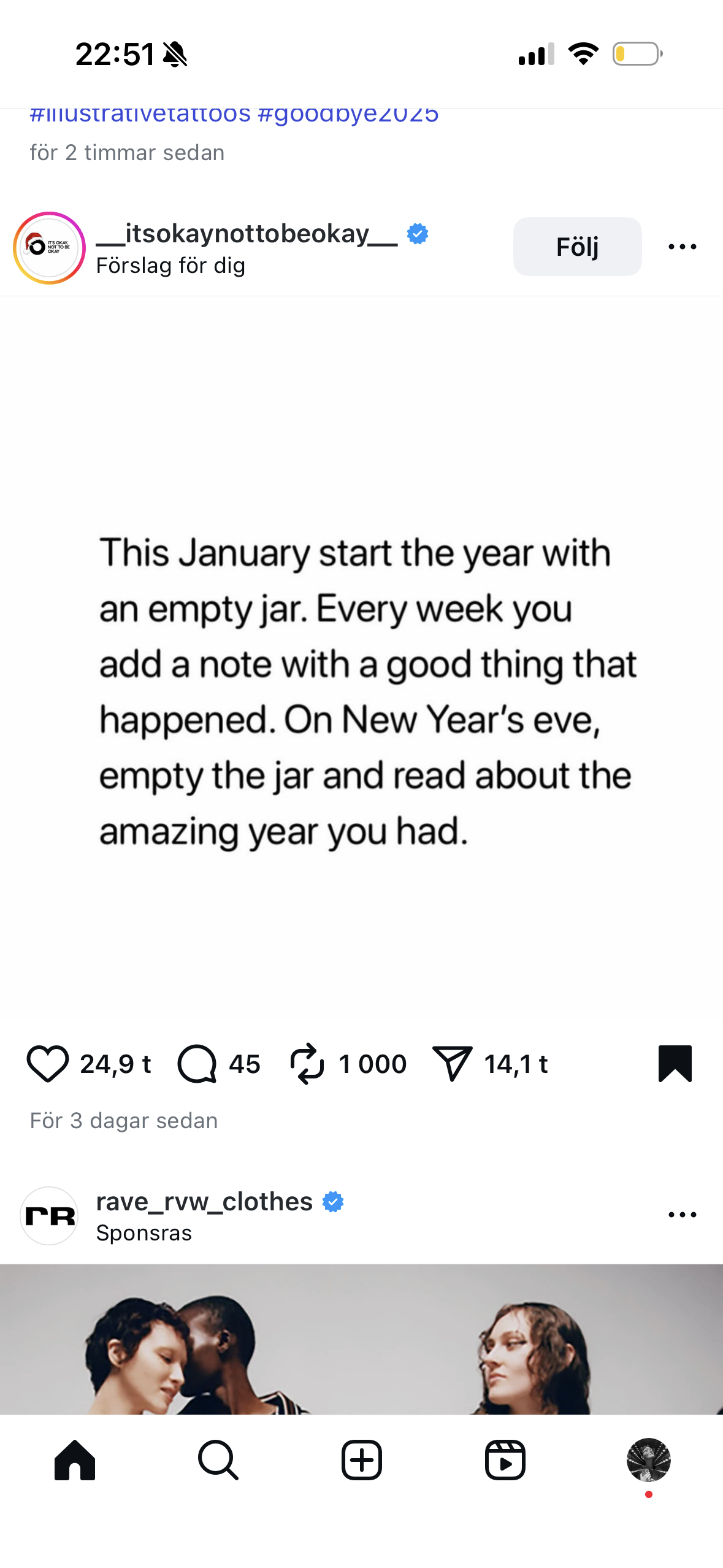The height and width of the screenshot is (1568, 723).
Task: Open the #goodbye2025 hashtag
Action: coord(348,114)
